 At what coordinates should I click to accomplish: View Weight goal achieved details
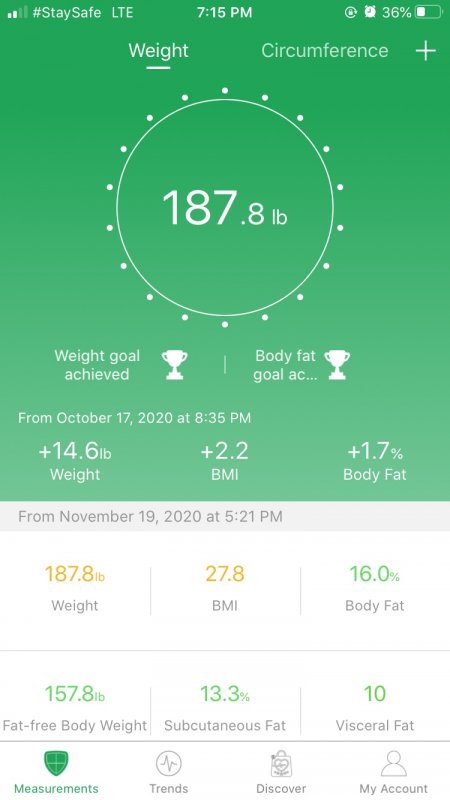(121, 365)
